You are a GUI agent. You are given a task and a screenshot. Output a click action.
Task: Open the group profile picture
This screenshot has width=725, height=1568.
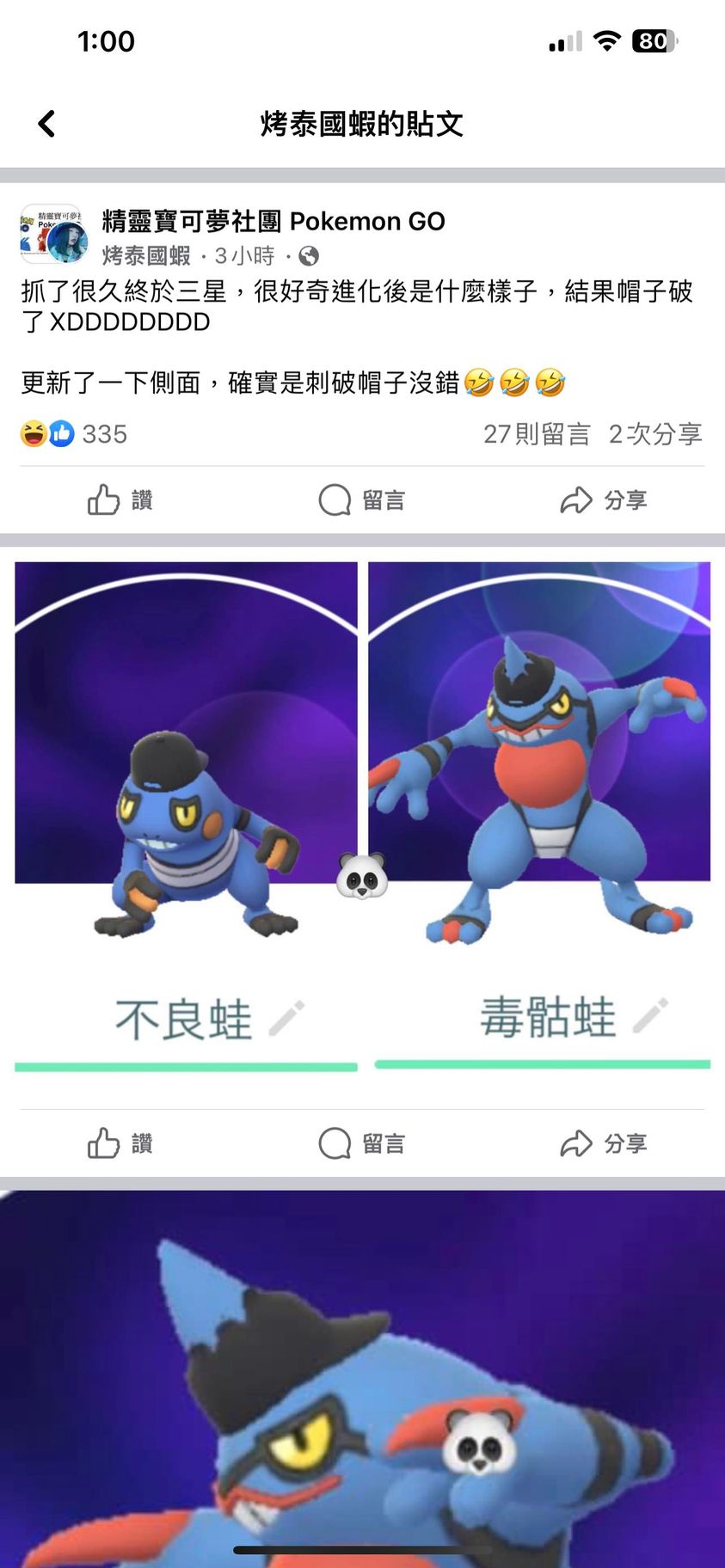click(x=54, y=234)
